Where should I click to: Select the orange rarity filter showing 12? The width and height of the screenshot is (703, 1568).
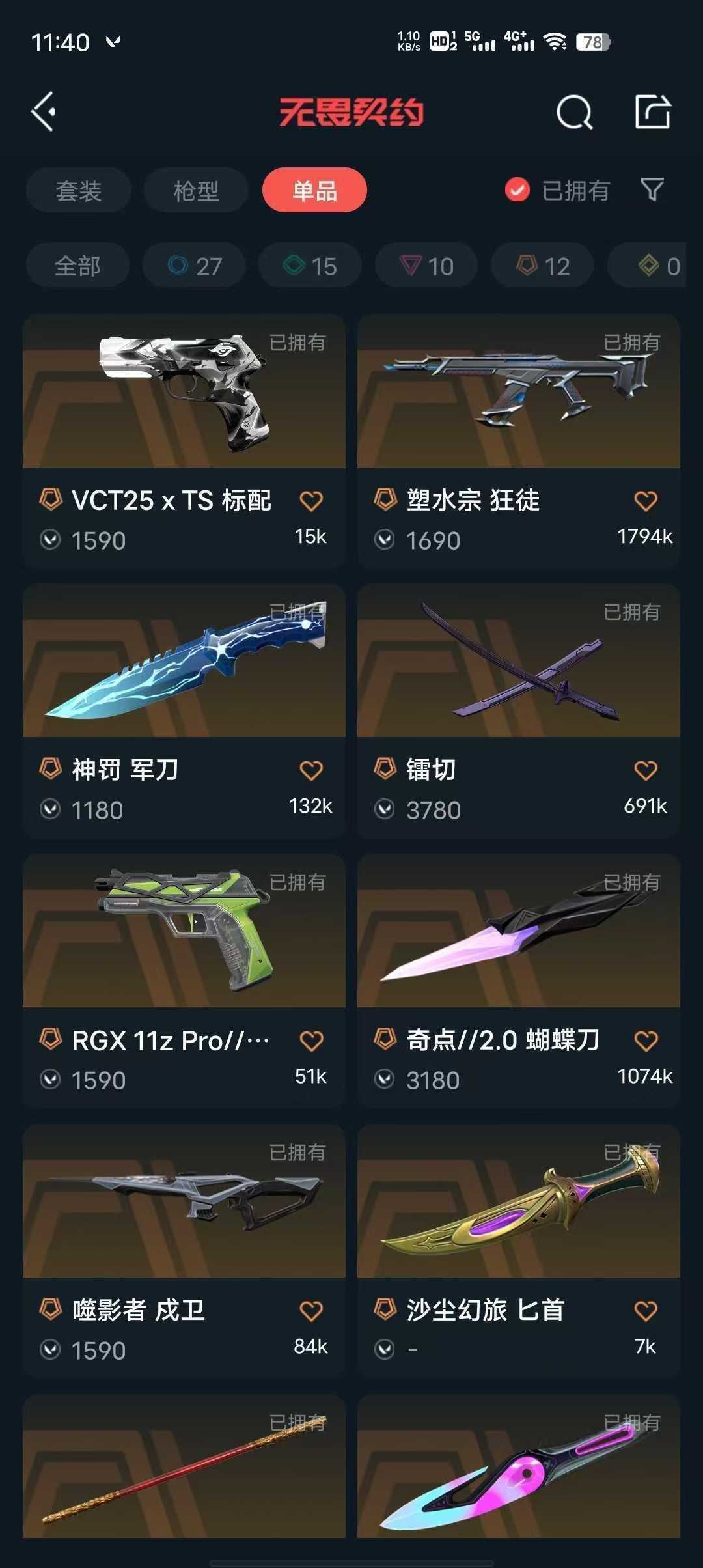coord(542,265)
